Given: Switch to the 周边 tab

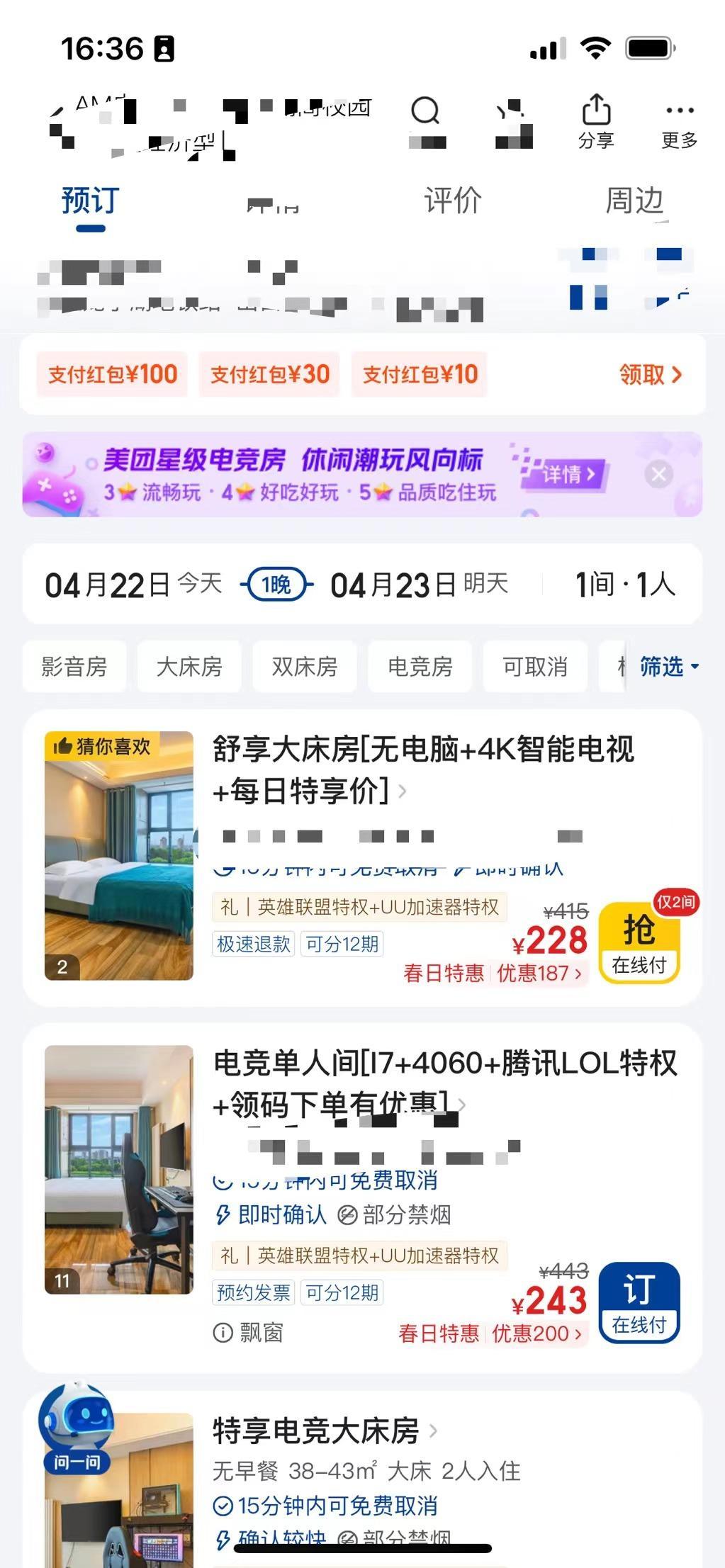Looking at the screenshot, I should coord(634,201).
